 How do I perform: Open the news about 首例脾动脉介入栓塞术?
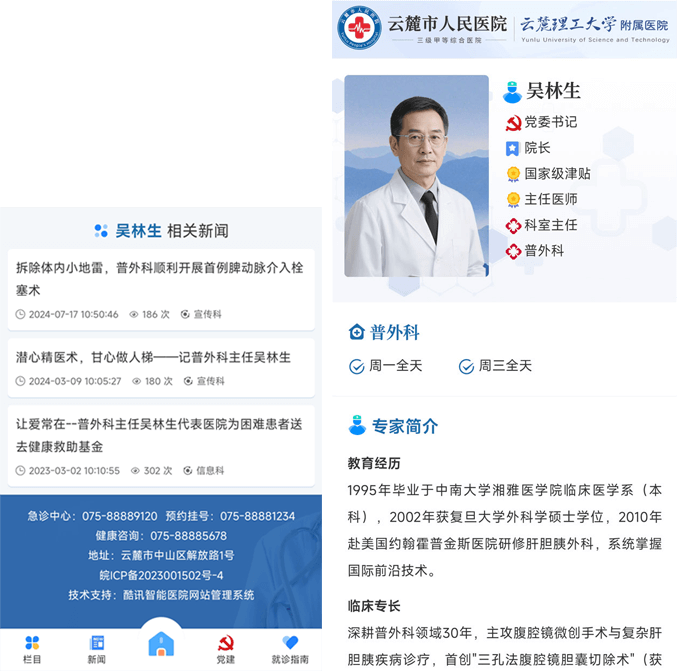click(x=160, y=279)
